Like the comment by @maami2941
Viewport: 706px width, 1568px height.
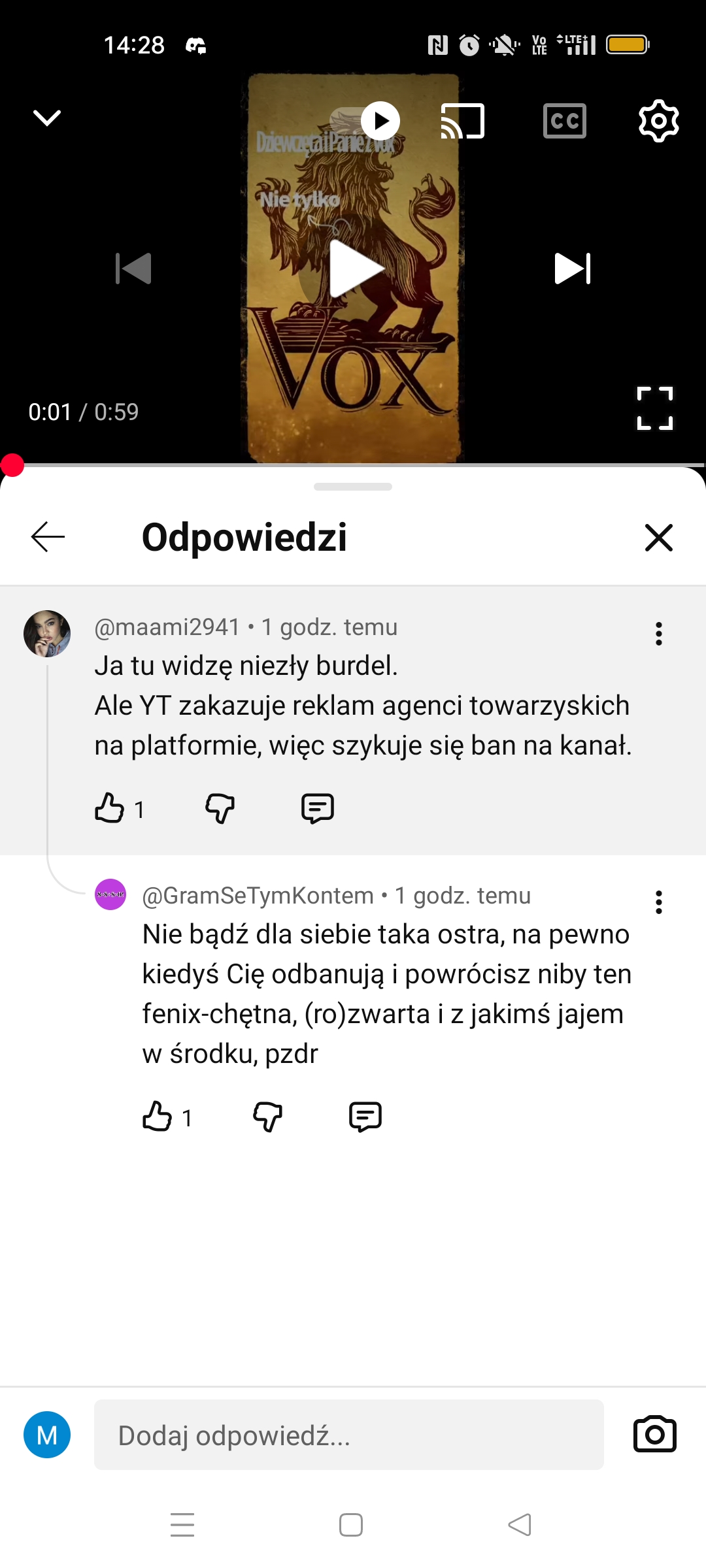(x=110, y=808)
